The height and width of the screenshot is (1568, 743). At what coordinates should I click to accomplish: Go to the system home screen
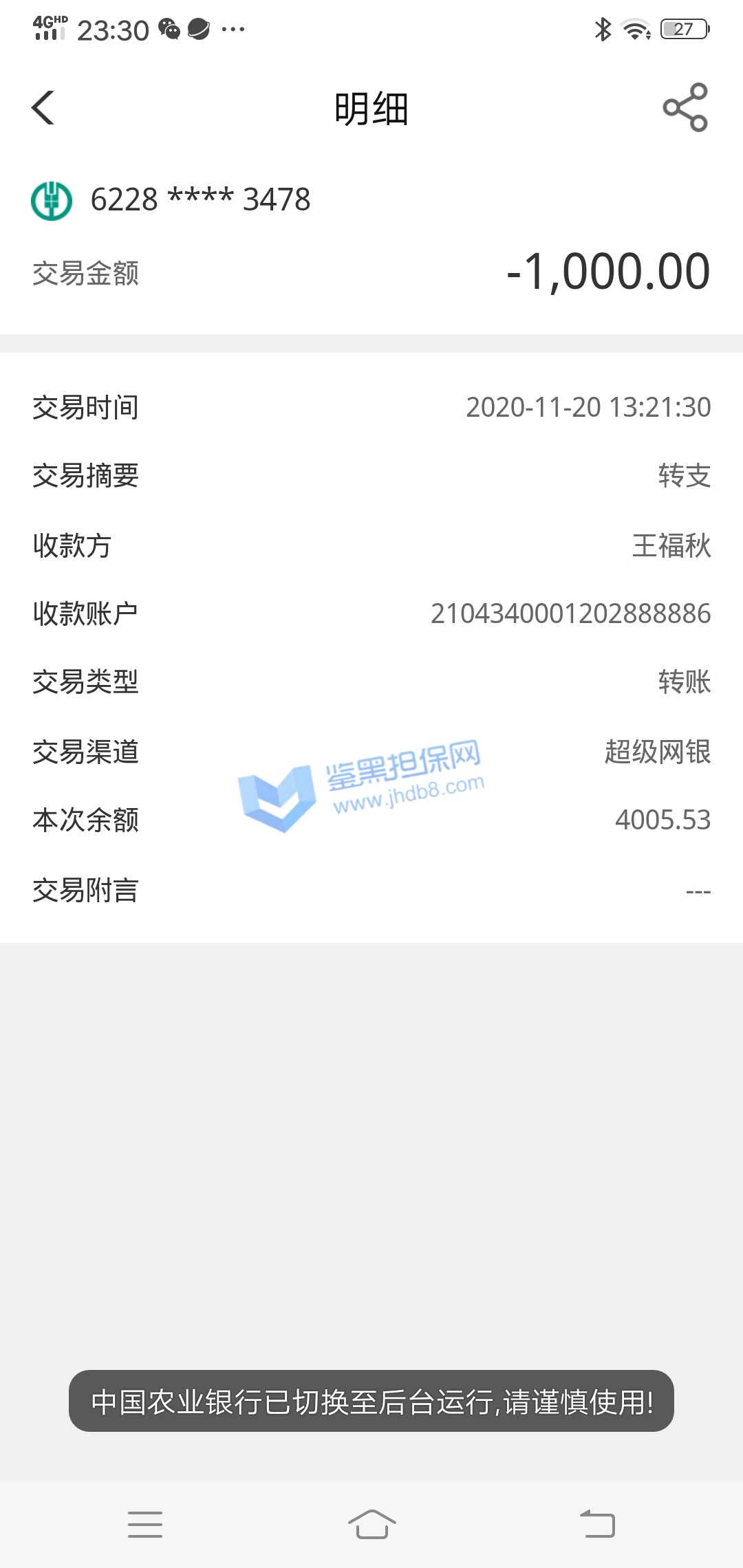click(371, 1524)
